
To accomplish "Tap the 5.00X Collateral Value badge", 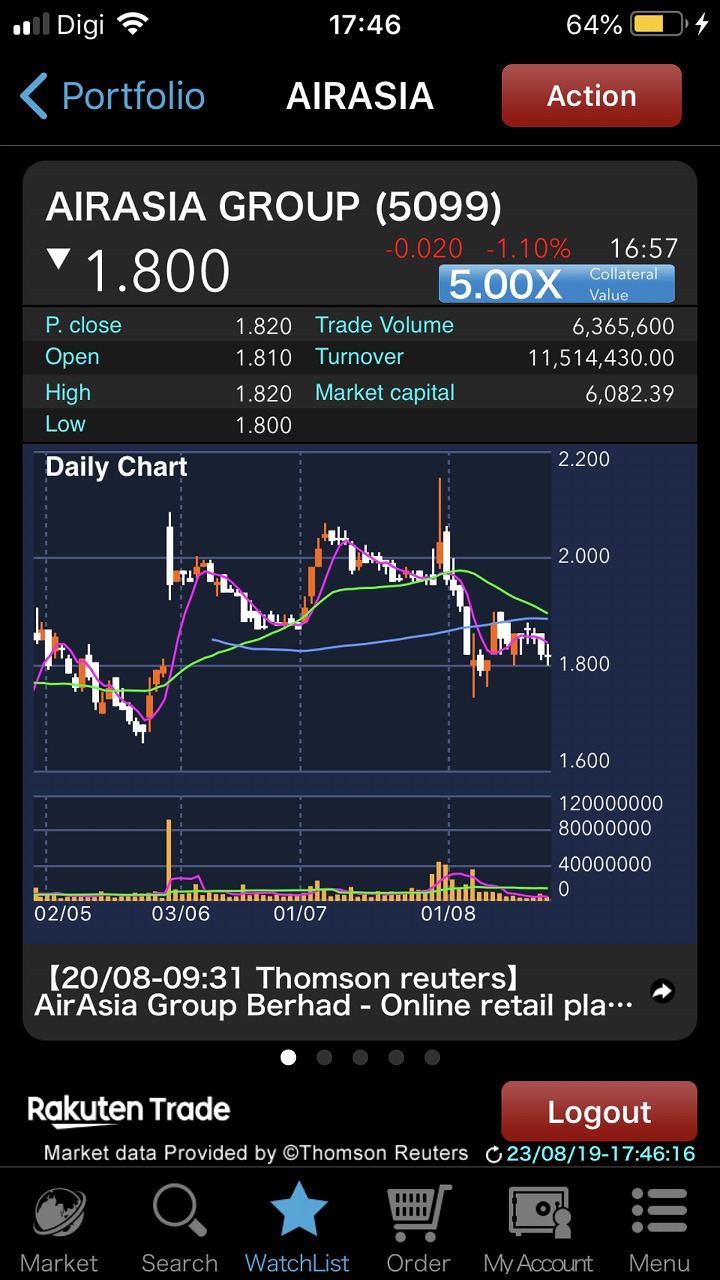I will pyautogui.click(x=556, y=284).
